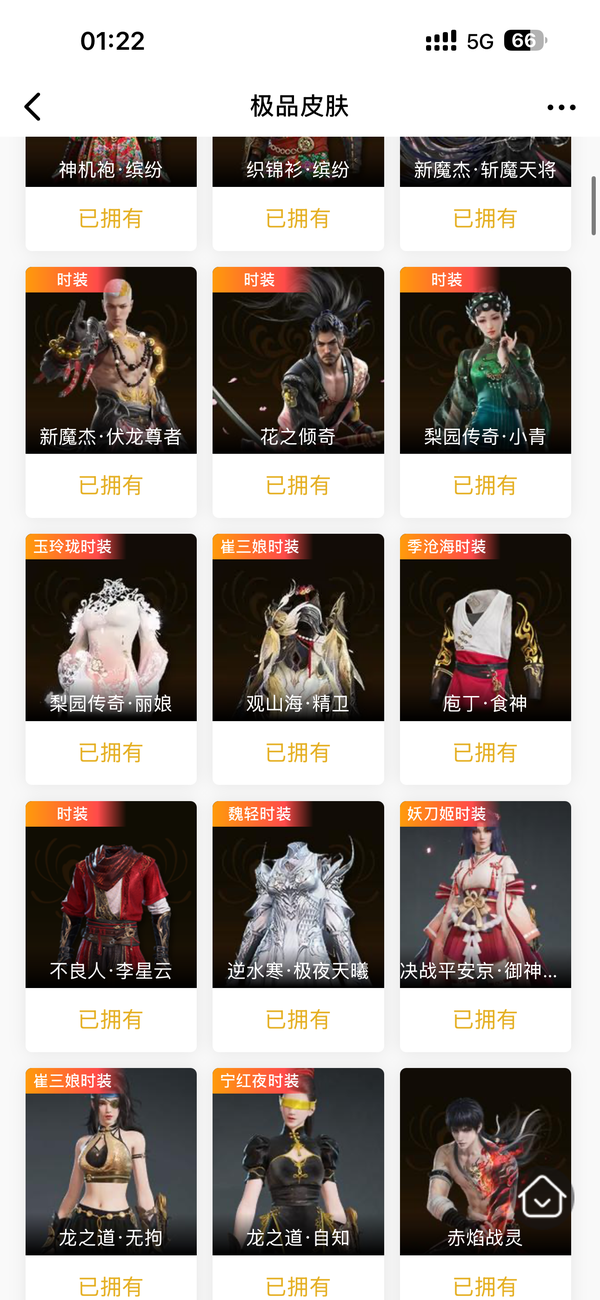The height and width of the screenshot is (1300, 600).
Task: Go back using the top-left arrow
Action: coord(33,107)
